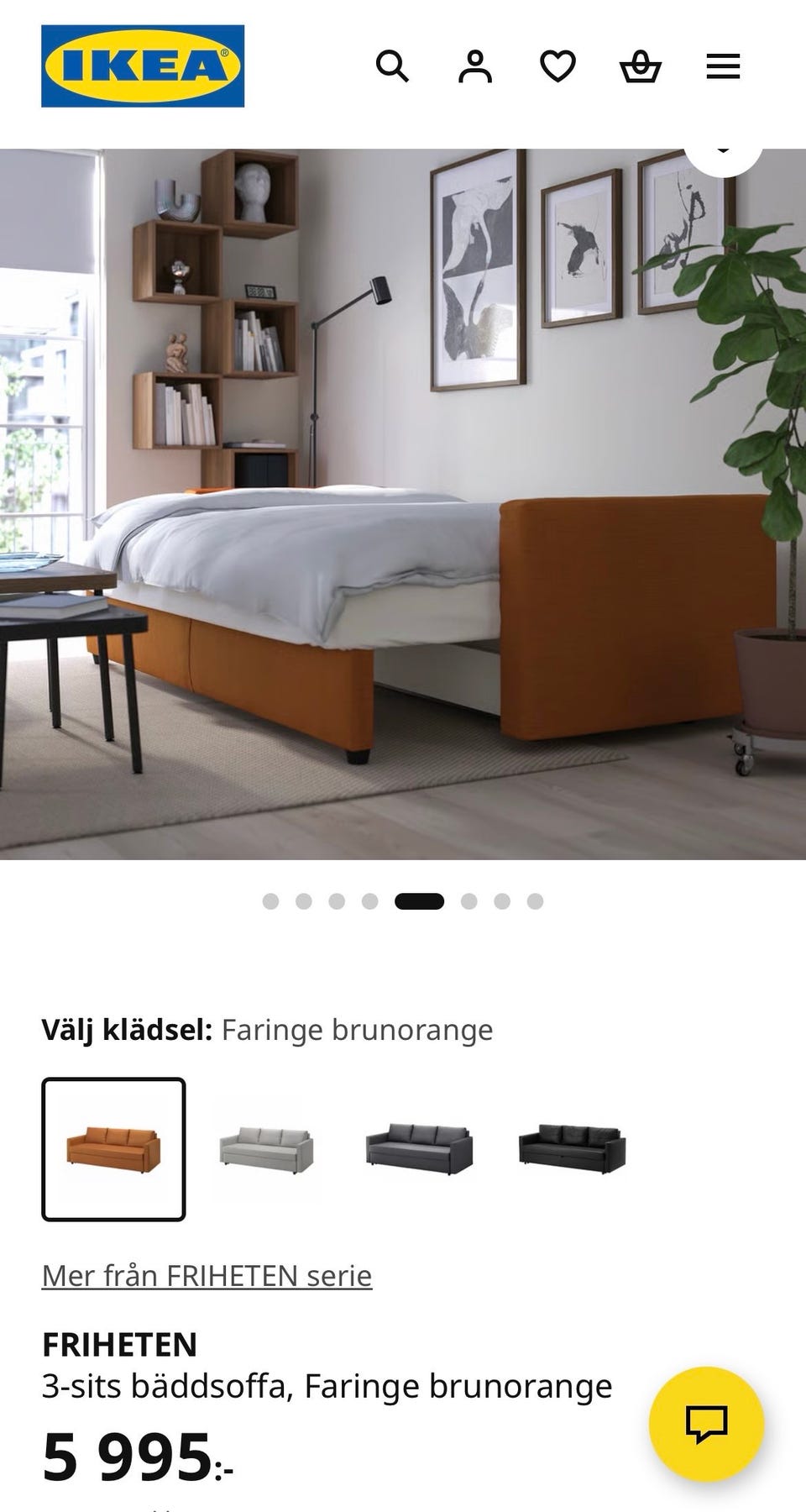The height and width of the screenshot is (1512, 806).
Task: Jump to the last carousel dot
Action: pyautogui.click(x=535, y=900)
